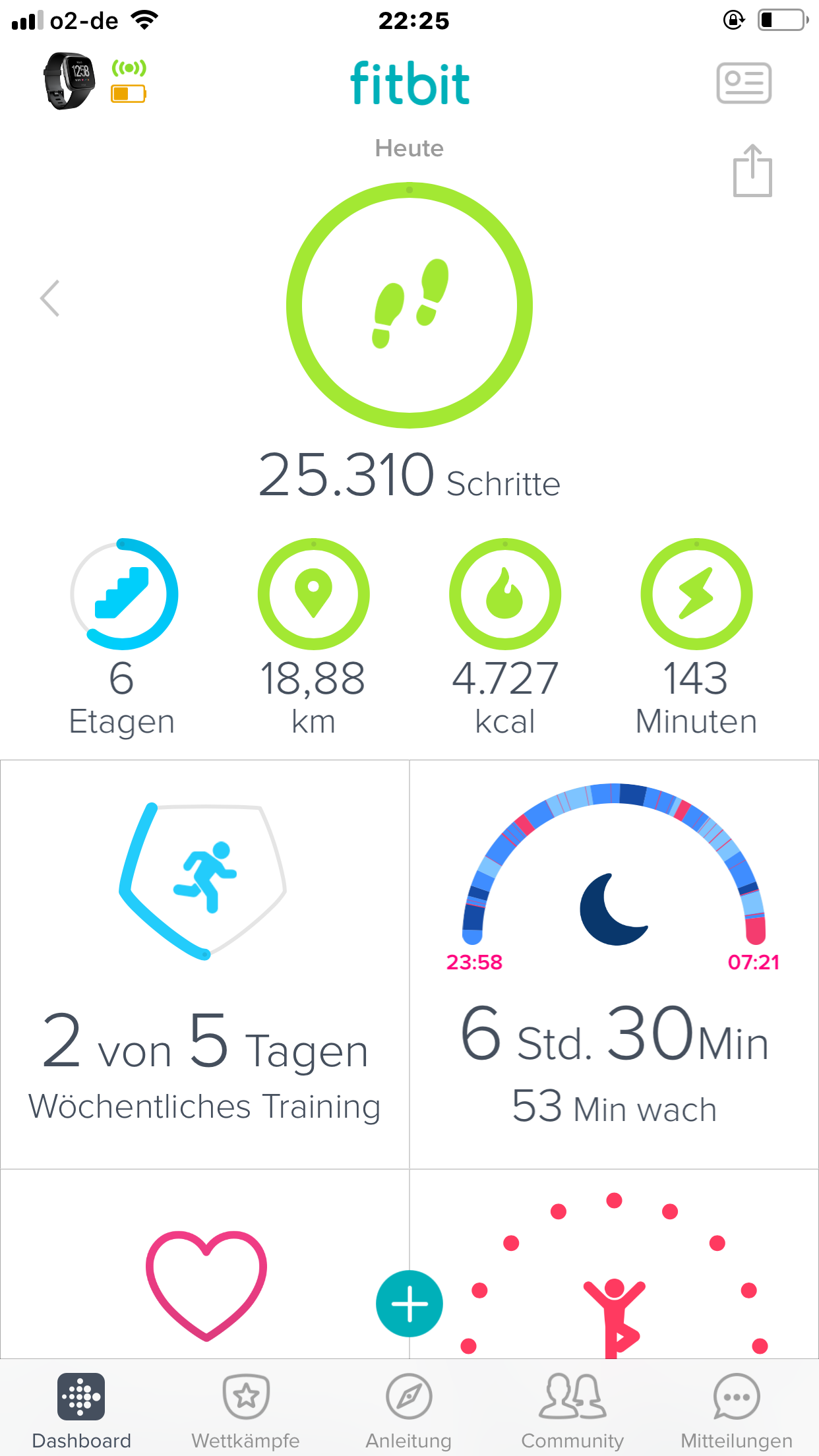Open the sleep tile showing 6 Std. 30 Min
Image resolution: width=819 pixels, height=1456 pixels.
[x=614, y=964]
